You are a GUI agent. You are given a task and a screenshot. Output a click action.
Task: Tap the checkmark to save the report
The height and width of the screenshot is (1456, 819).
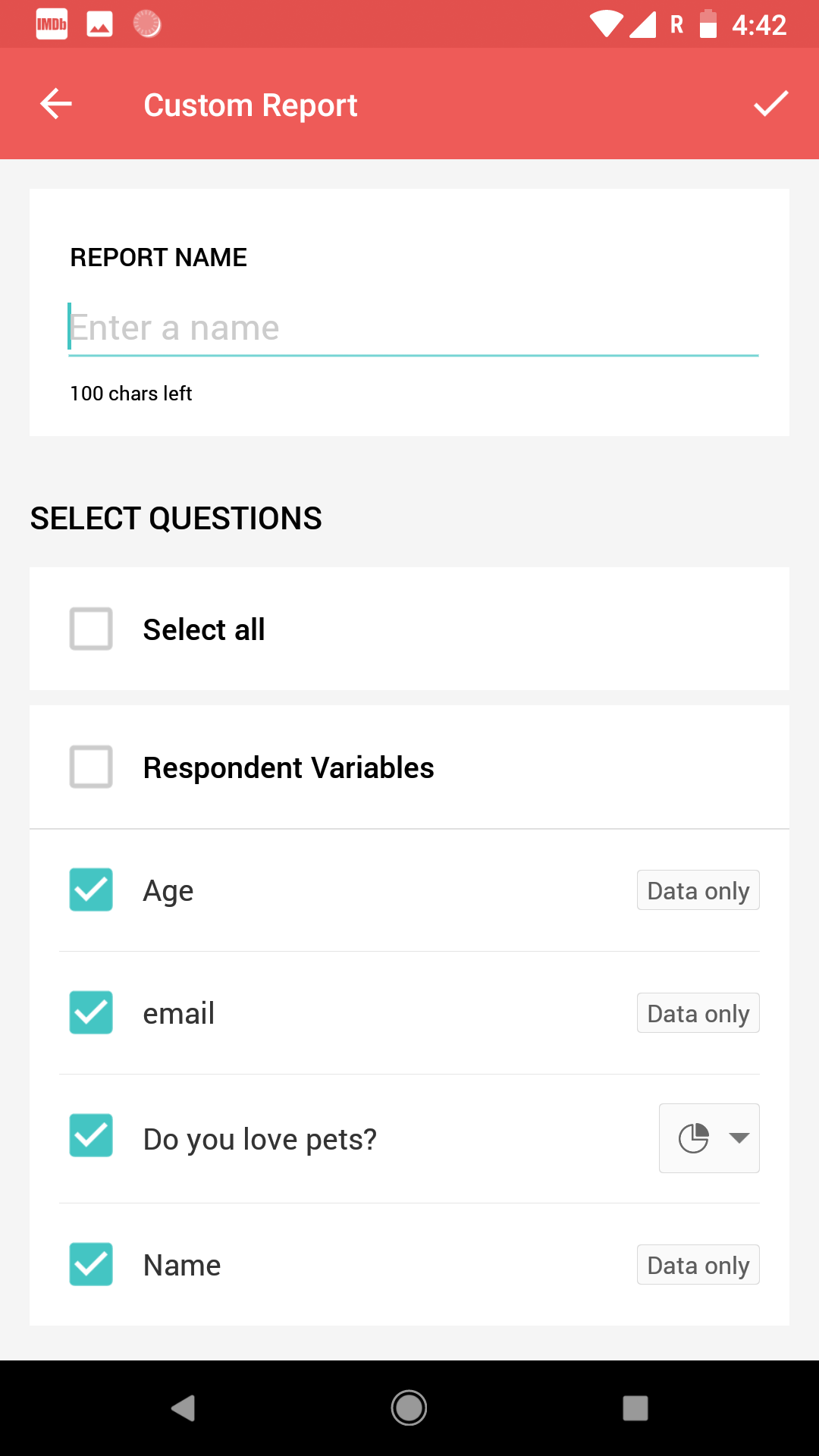[x=770, y=104]
